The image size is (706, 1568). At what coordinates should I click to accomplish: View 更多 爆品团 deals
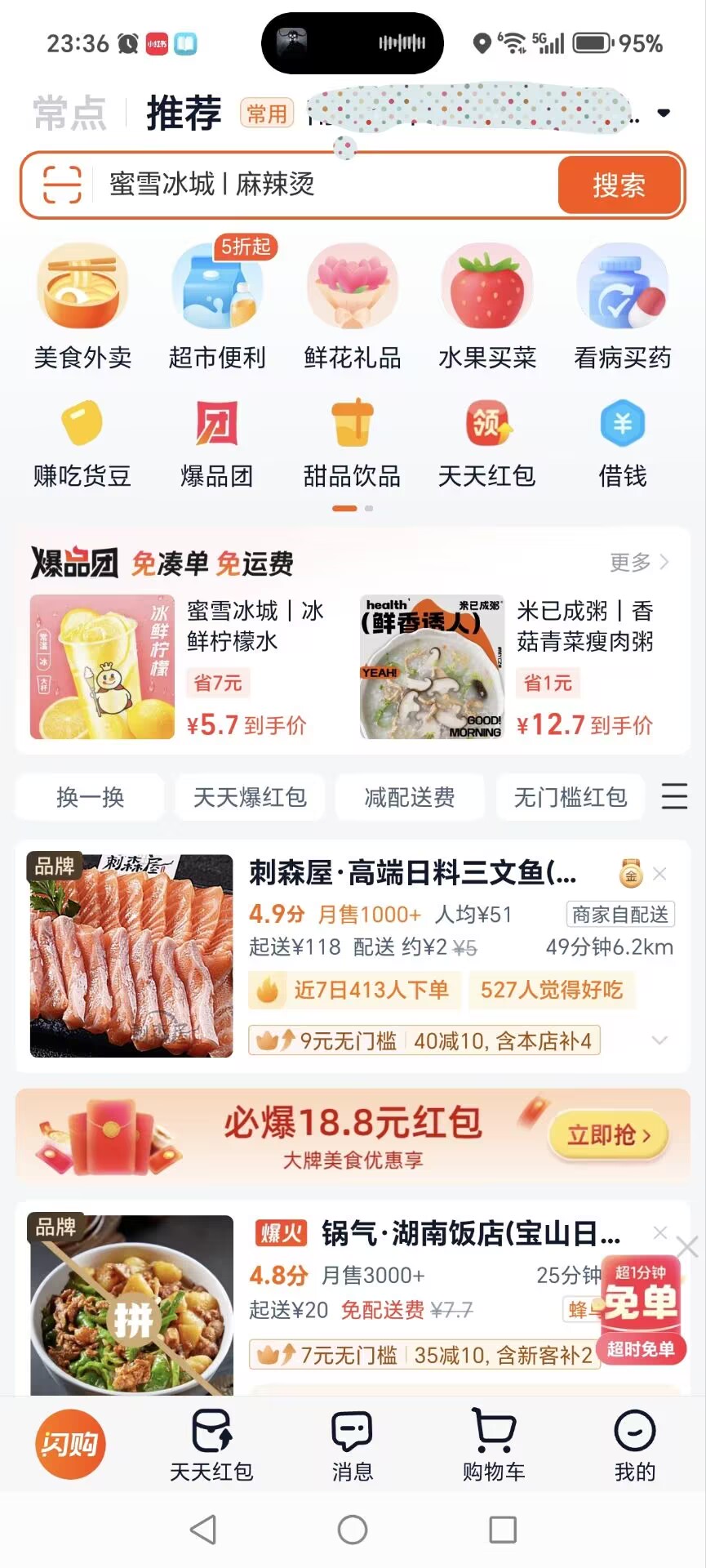[x=639, y=562]
